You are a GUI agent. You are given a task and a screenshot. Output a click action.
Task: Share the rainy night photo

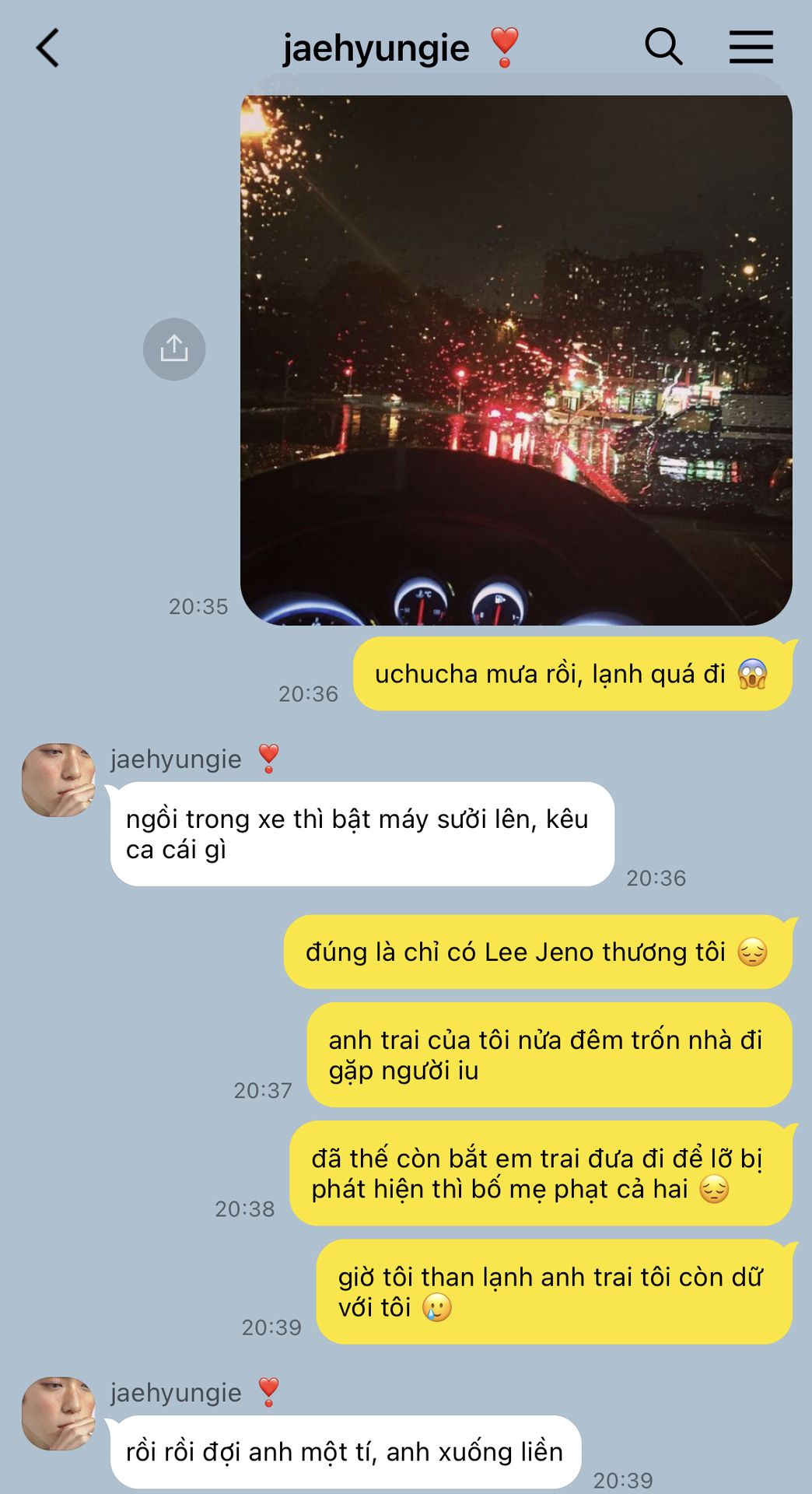point(174,349)
